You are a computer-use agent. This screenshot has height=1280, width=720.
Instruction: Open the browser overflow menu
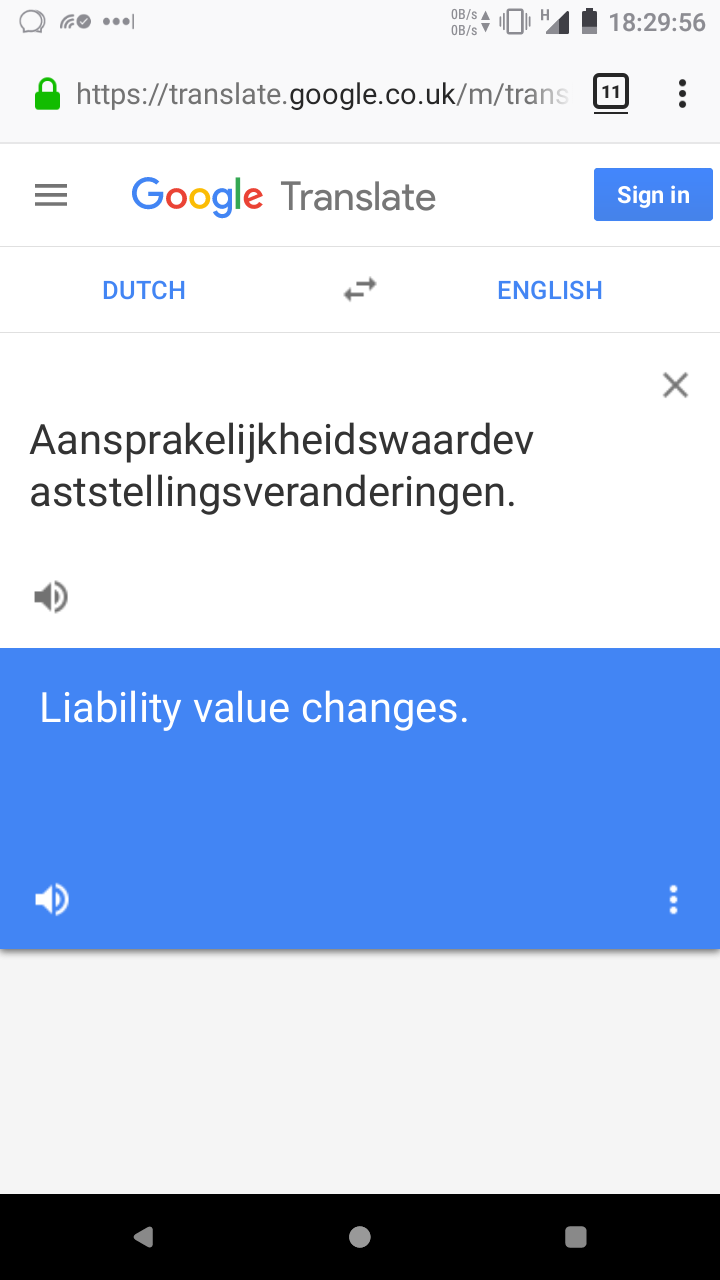682,94
